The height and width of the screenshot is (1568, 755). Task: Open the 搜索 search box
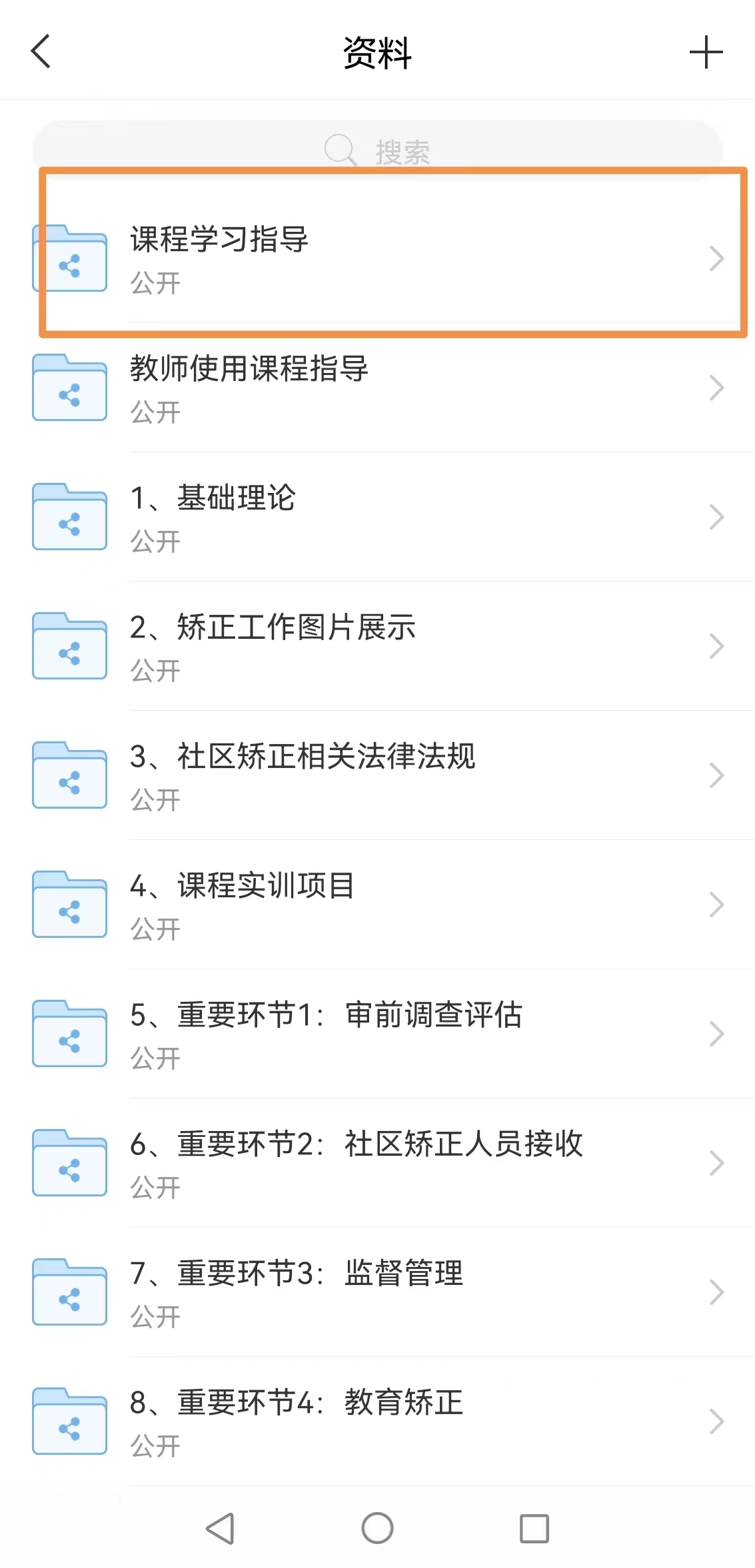pos(377,150)
